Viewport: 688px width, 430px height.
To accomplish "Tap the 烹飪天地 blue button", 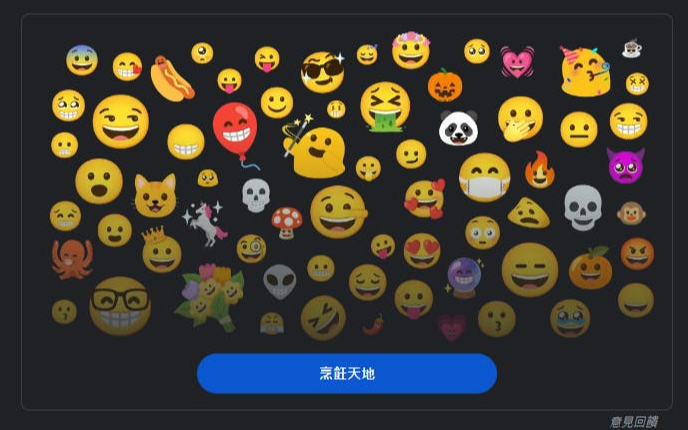I will coord(346,373).
